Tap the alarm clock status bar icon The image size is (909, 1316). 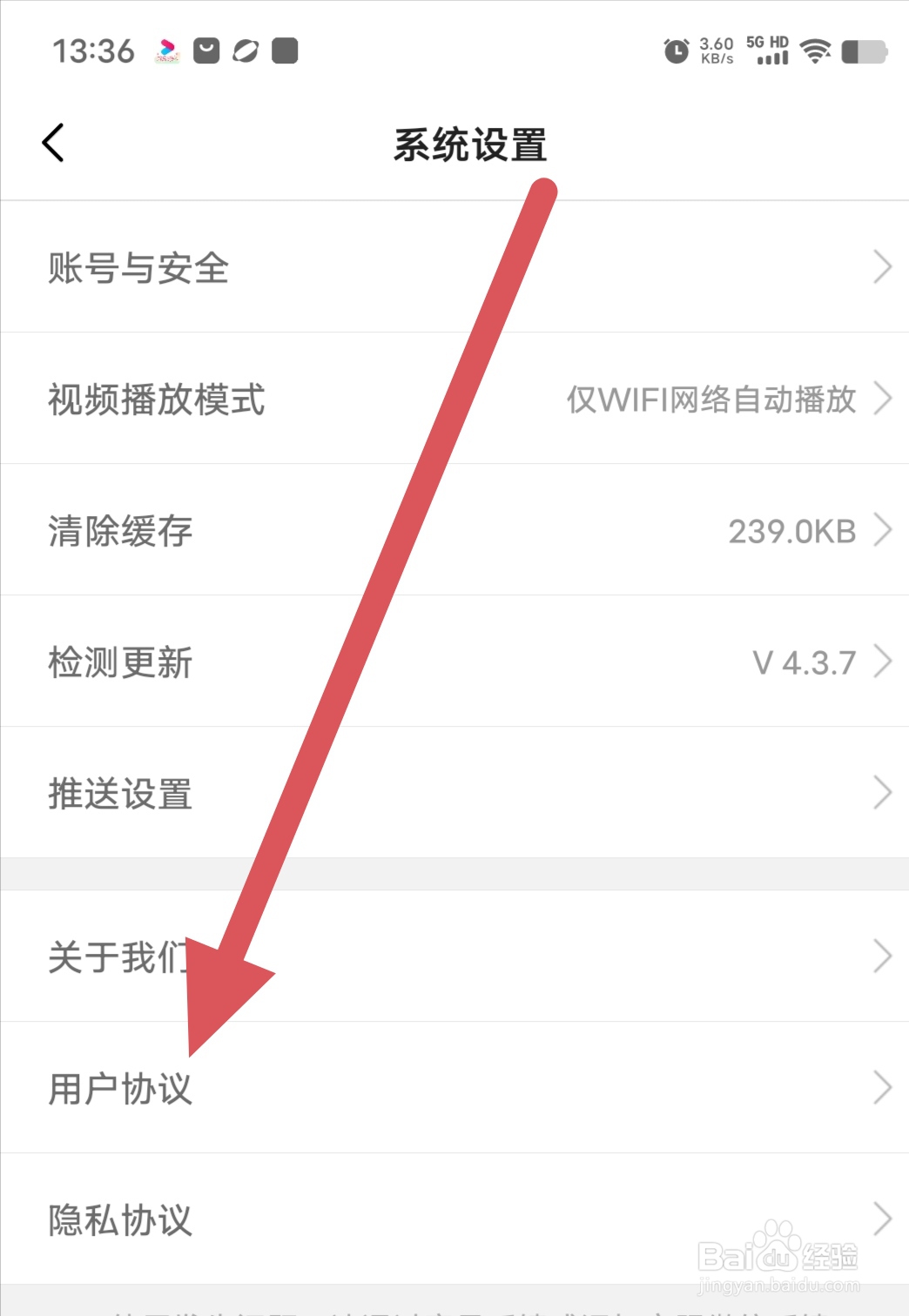coord(676,50)
